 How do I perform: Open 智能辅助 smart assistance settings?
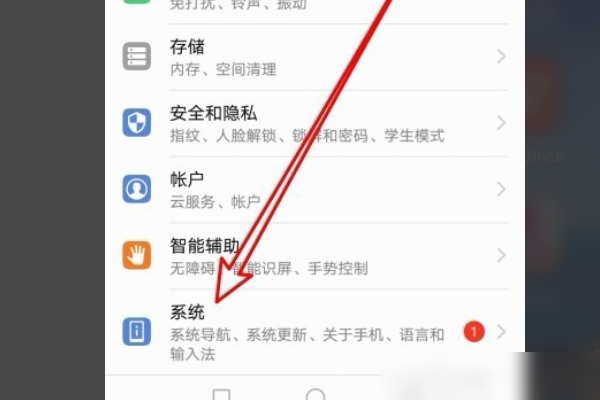pyautogui.click(x=300, y=255)
